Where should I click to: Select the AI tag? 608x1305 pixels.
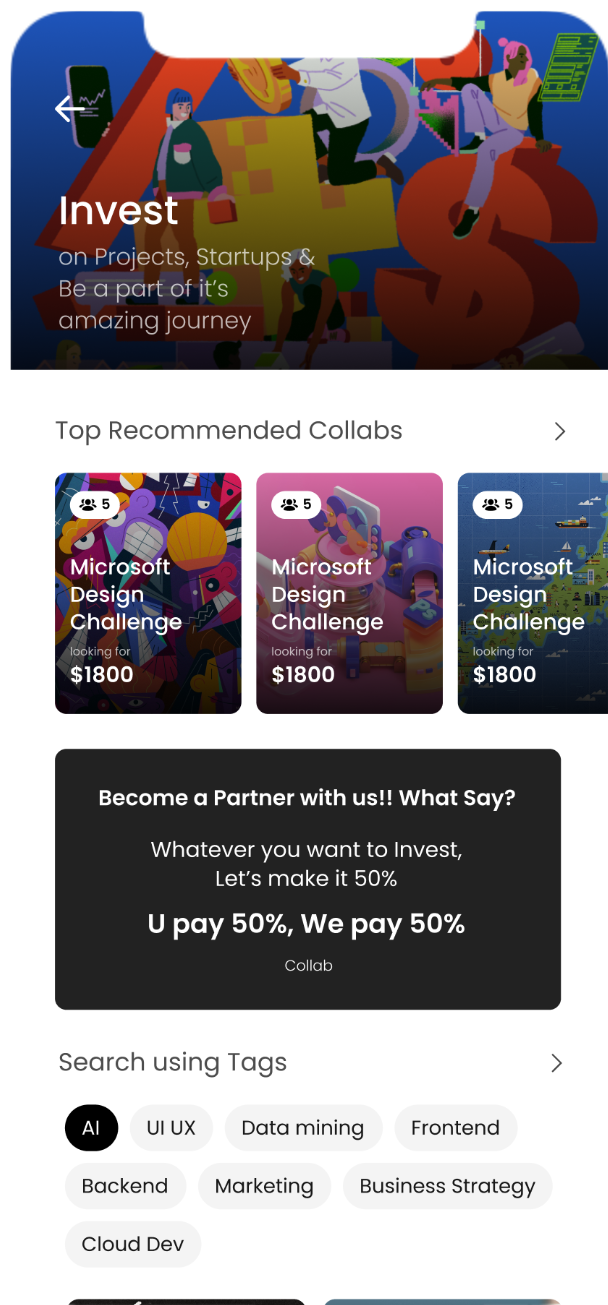91,1128
